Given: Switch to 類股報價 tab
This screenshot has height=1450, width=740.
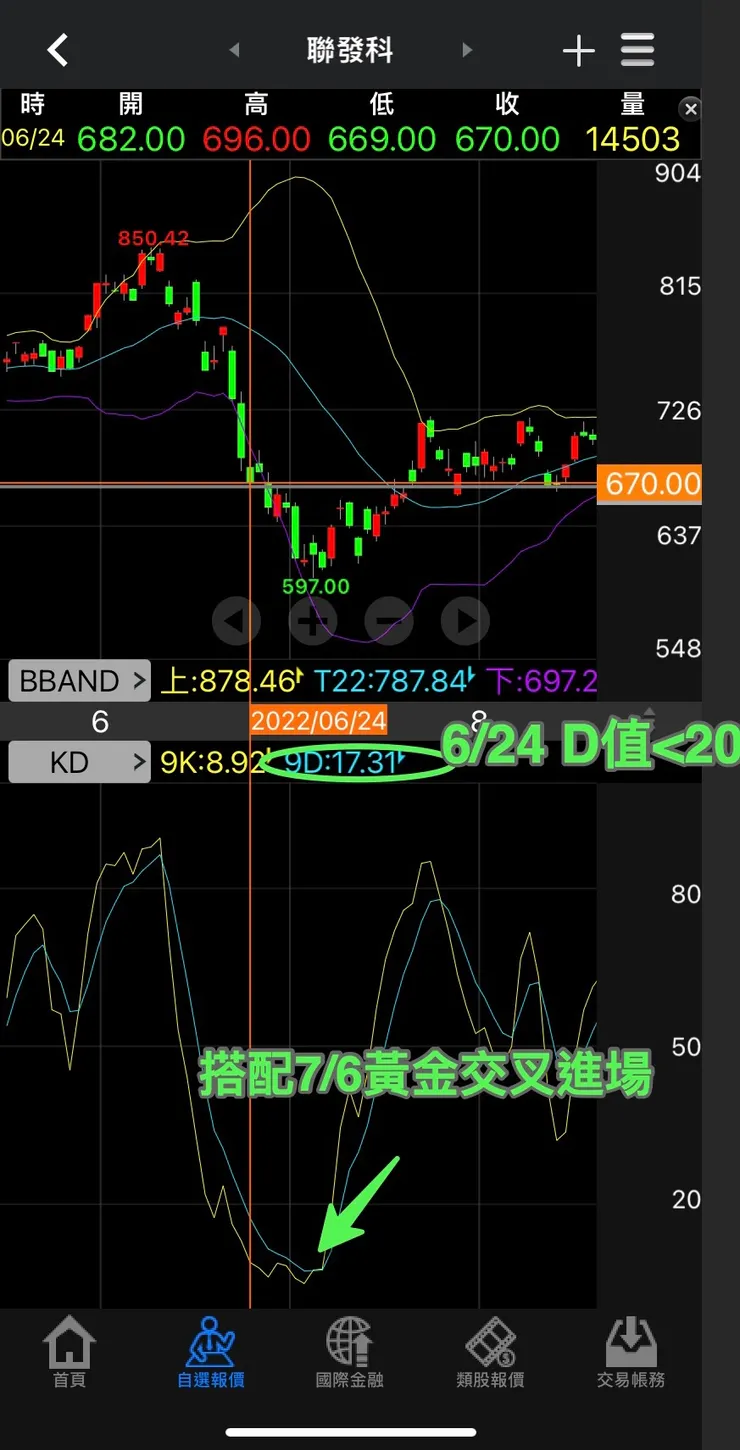Looking at the screenshot, I should (x=490, y=1352).
